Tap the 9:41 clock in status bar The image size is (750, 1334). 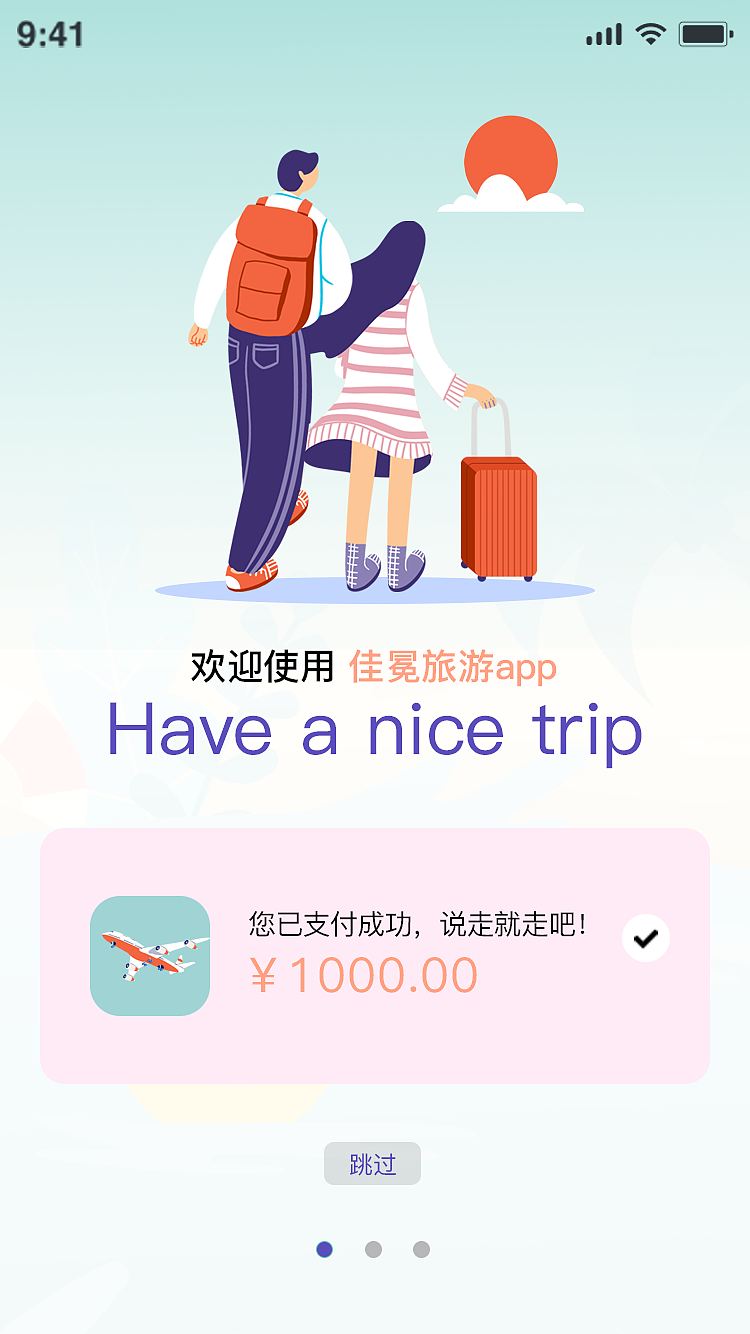(x=47, y=33)
